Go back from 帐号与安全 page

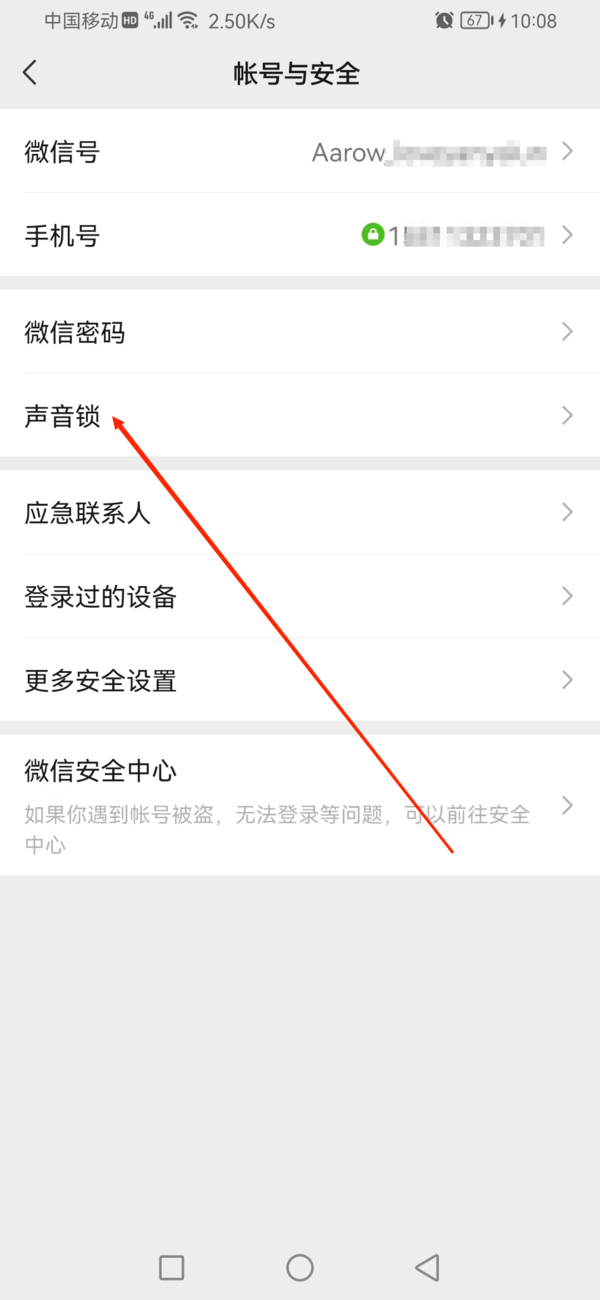pyautogui.click(x=30, y=72)
